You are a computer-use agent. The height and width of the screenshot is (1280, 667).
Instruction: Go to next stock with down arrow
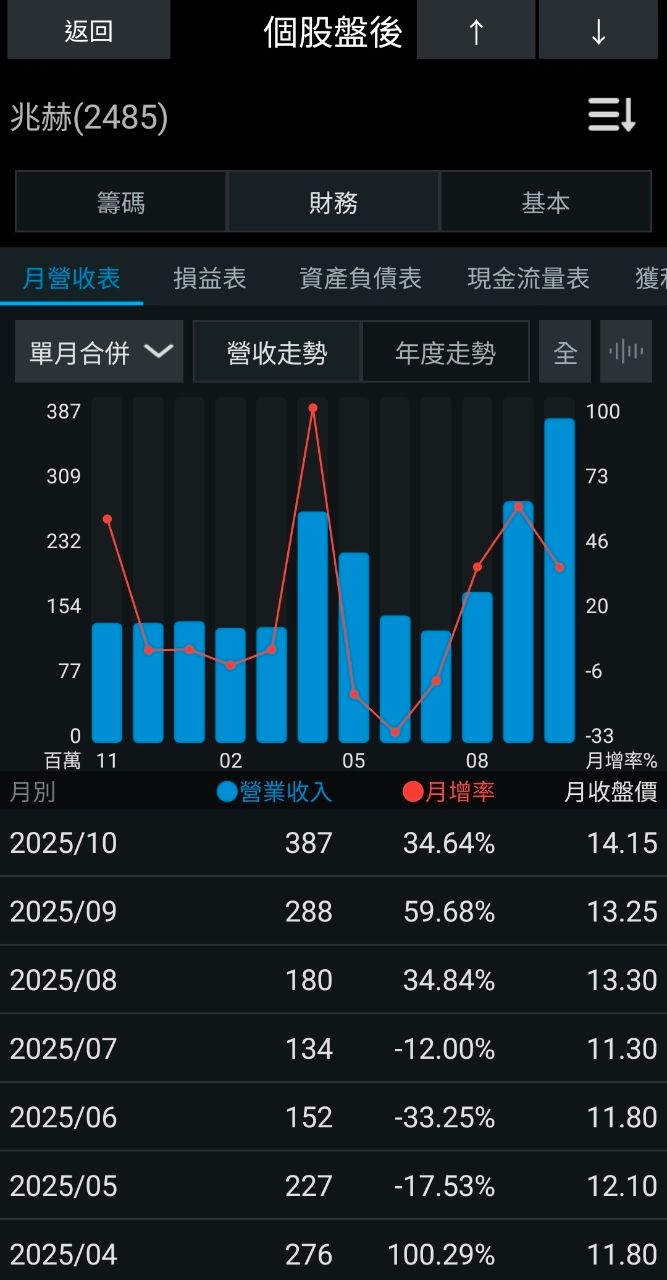(x=598, y=31)
